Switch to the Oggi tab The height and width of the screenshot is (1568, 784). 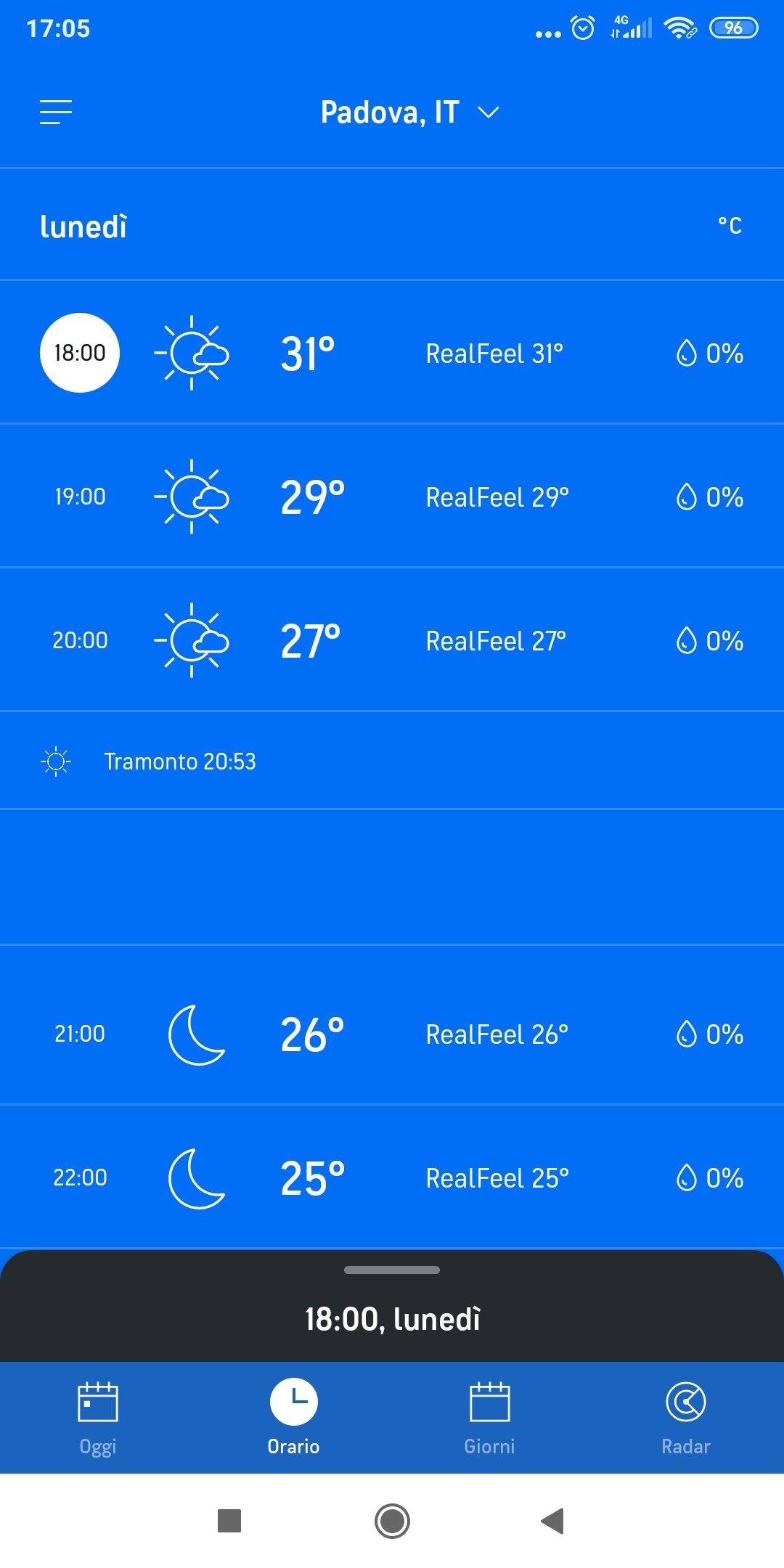[x=98, y=1418]
